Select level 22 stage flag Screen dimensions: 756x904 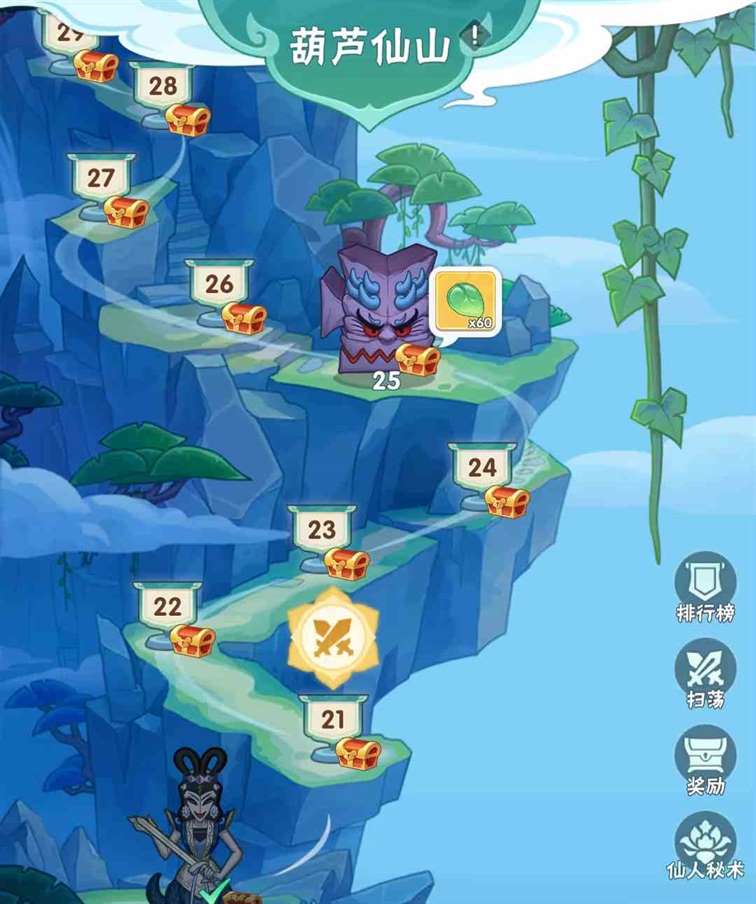(167, 607)
